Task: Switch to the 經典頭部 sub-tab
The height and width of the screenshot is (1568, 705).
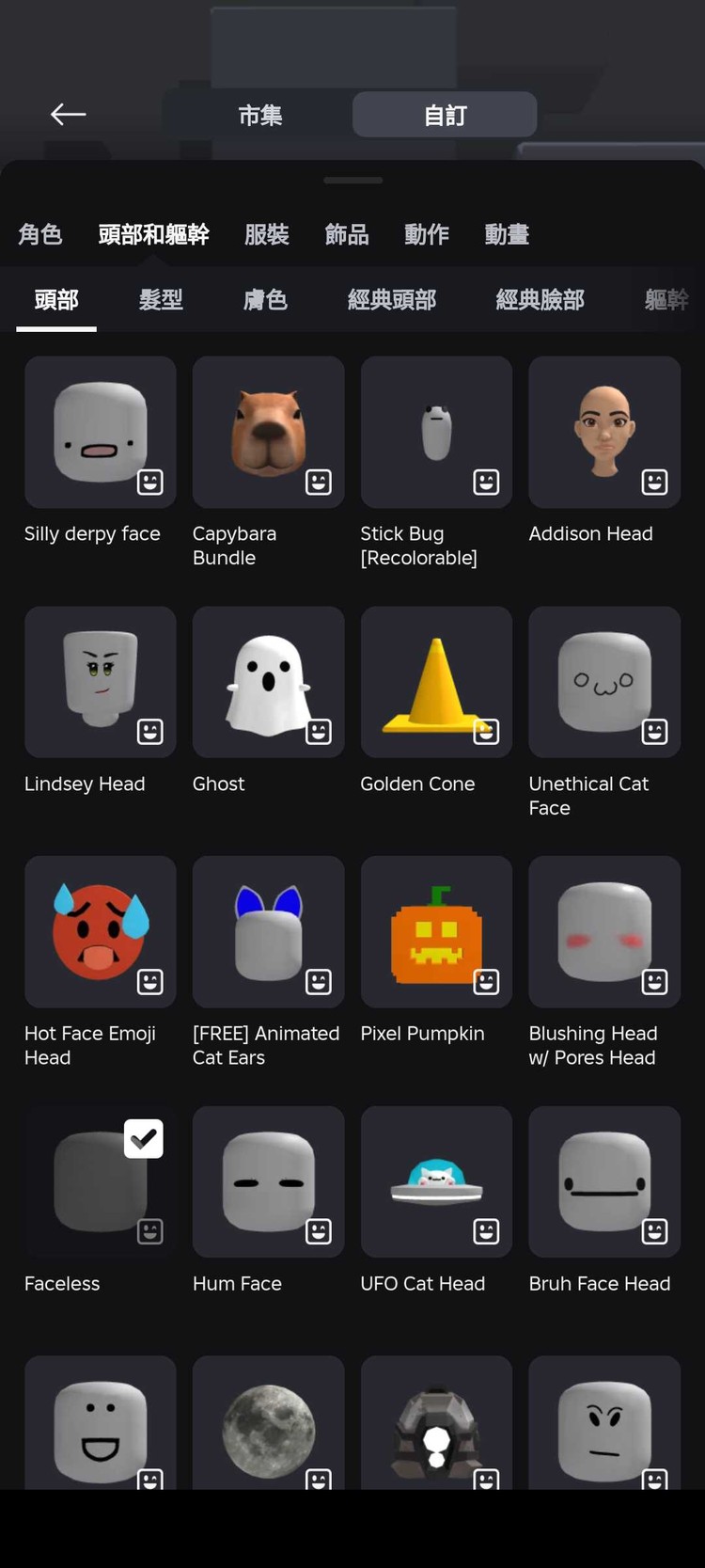Action: (x=391, y=300)
